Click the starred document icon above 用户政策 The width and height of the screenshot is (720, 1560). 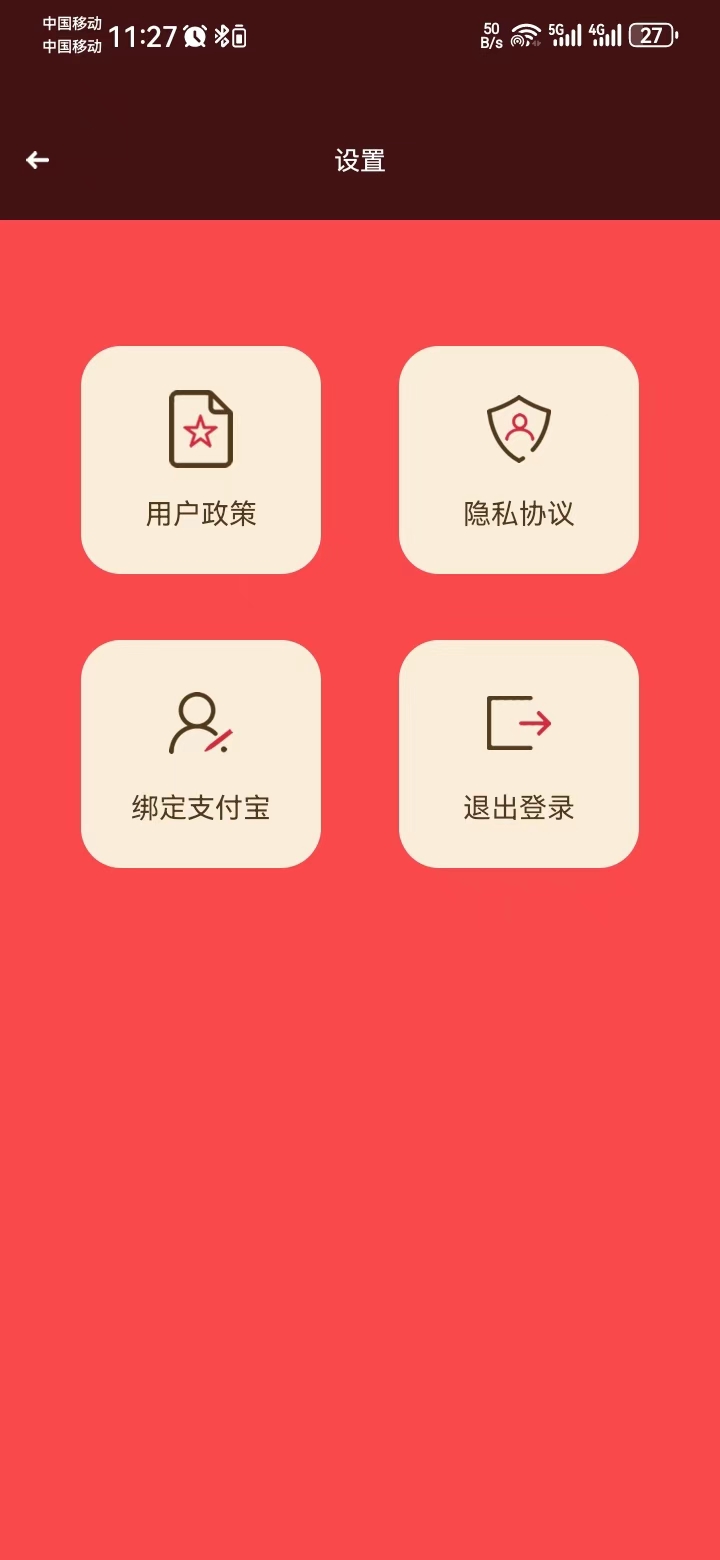[x=200, y=430]
